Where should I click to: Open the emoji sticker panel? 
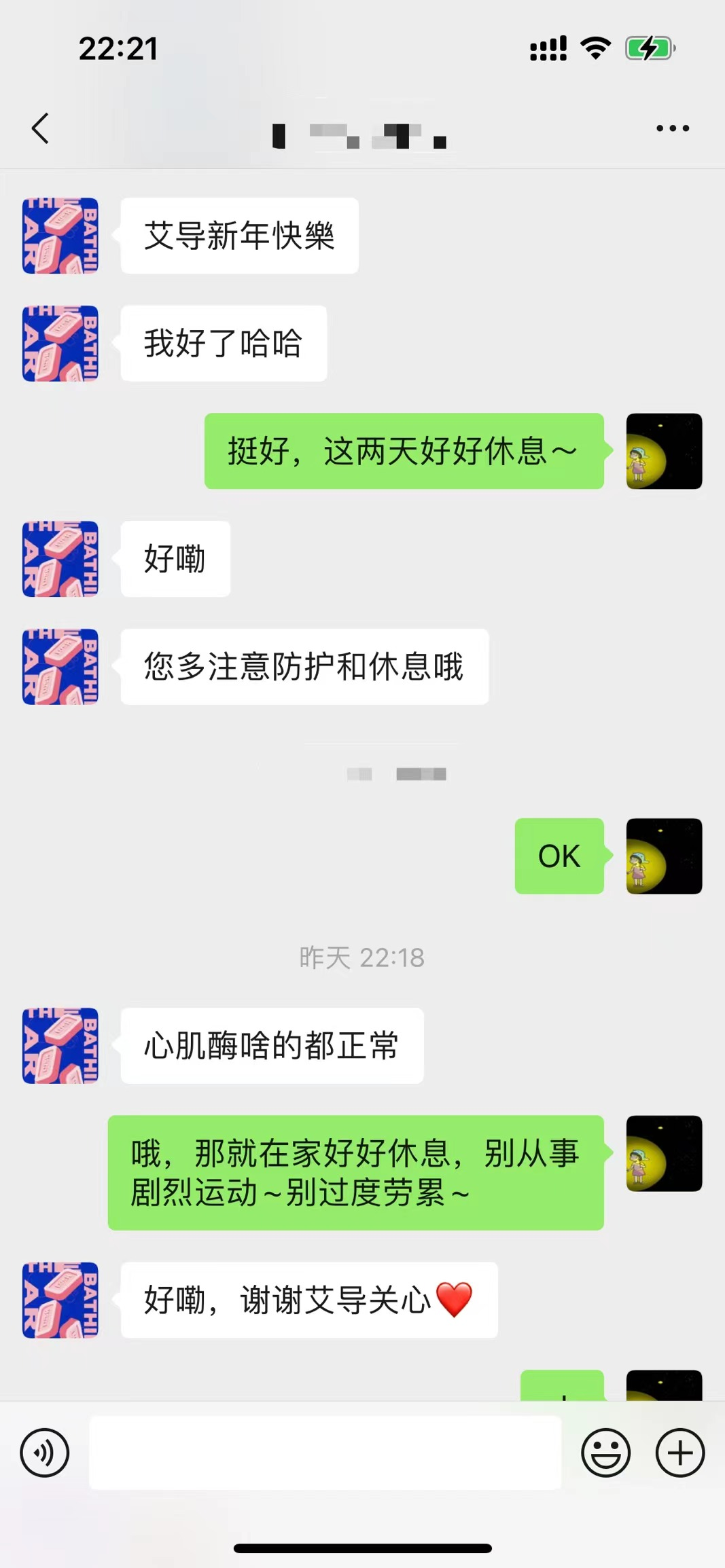click(605, 1453)
